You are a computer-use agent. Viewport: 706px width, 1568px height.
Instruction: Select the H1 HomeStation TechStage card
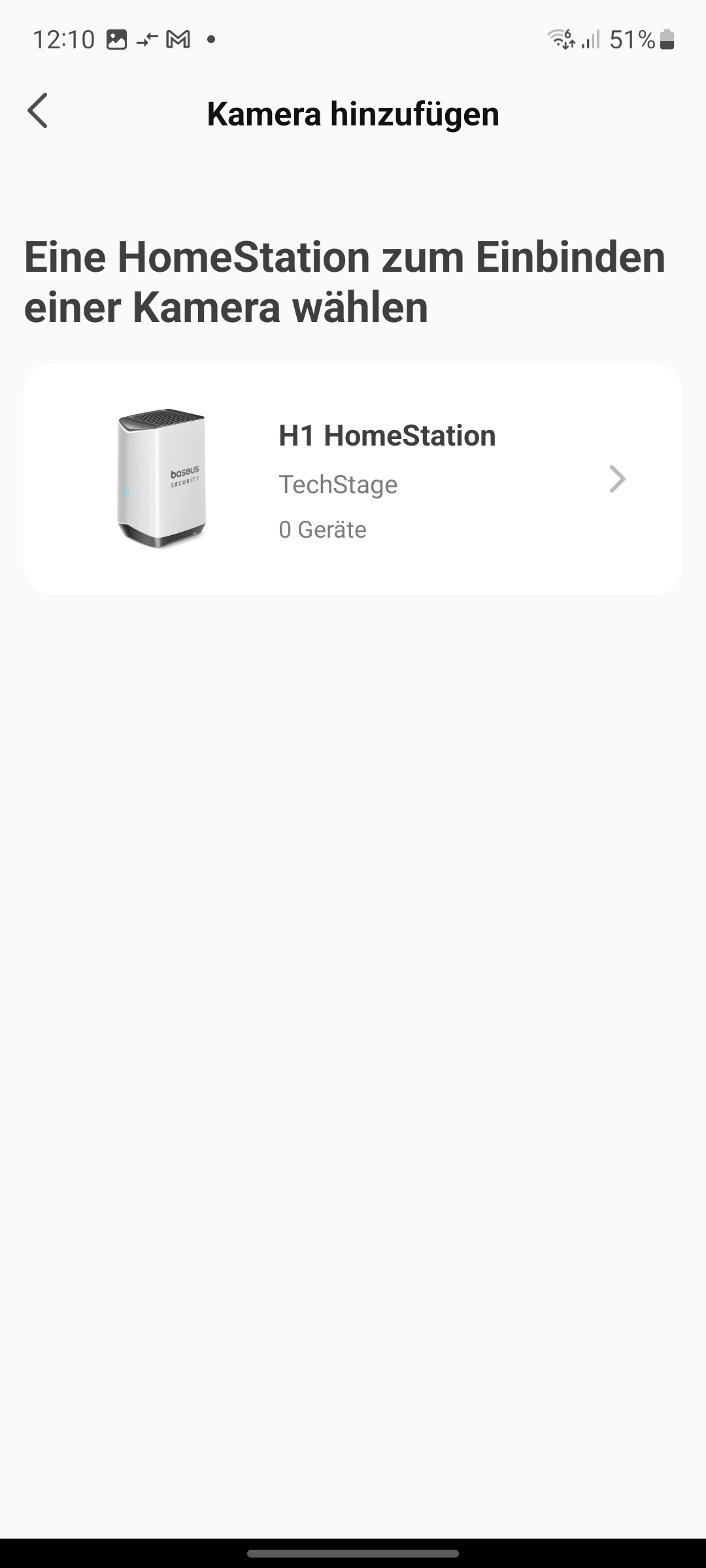[x=353, y=479]
